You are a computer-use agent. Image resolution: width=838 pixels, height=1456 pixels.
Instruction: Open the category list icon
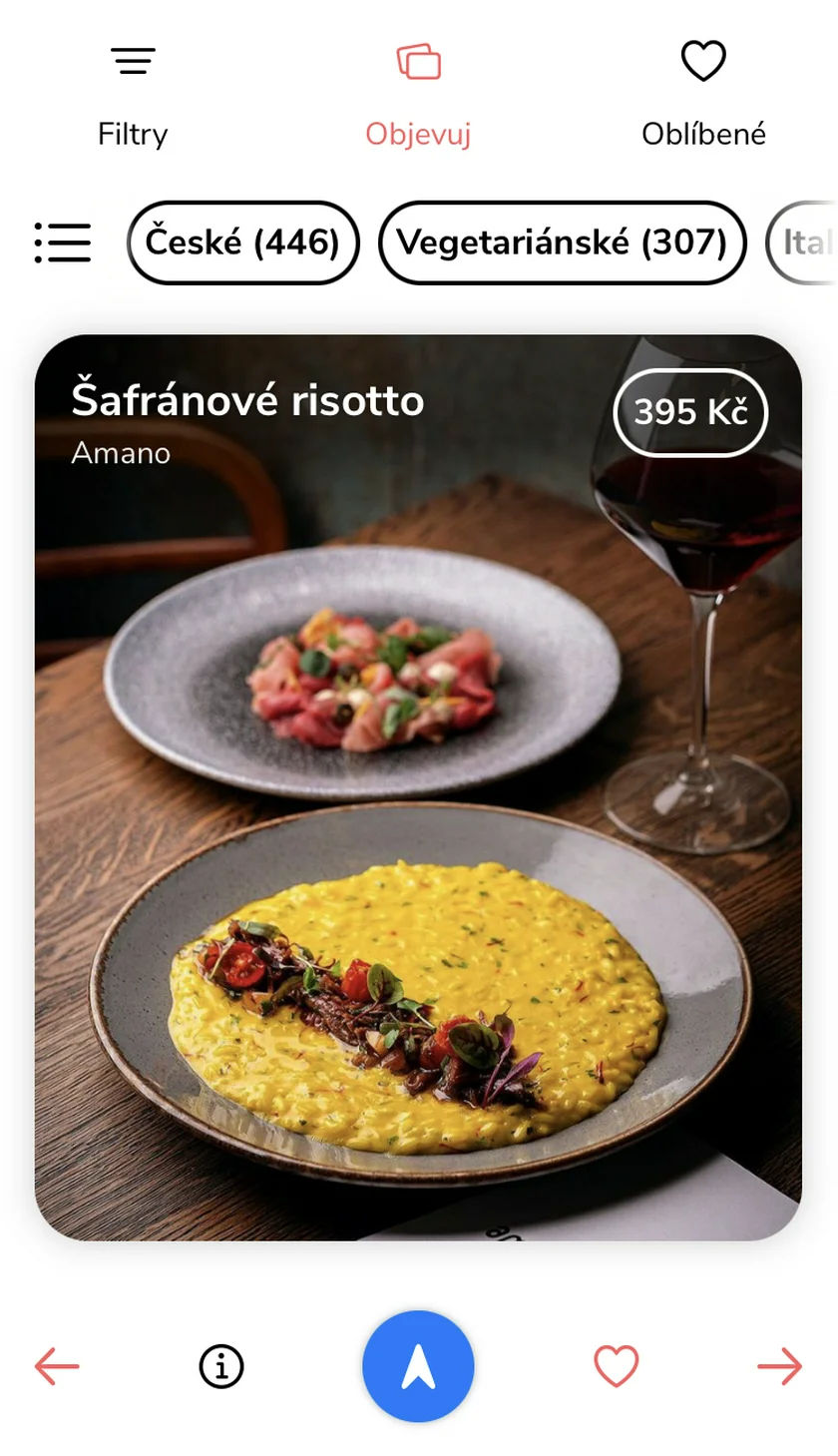[x=63, y=243]
